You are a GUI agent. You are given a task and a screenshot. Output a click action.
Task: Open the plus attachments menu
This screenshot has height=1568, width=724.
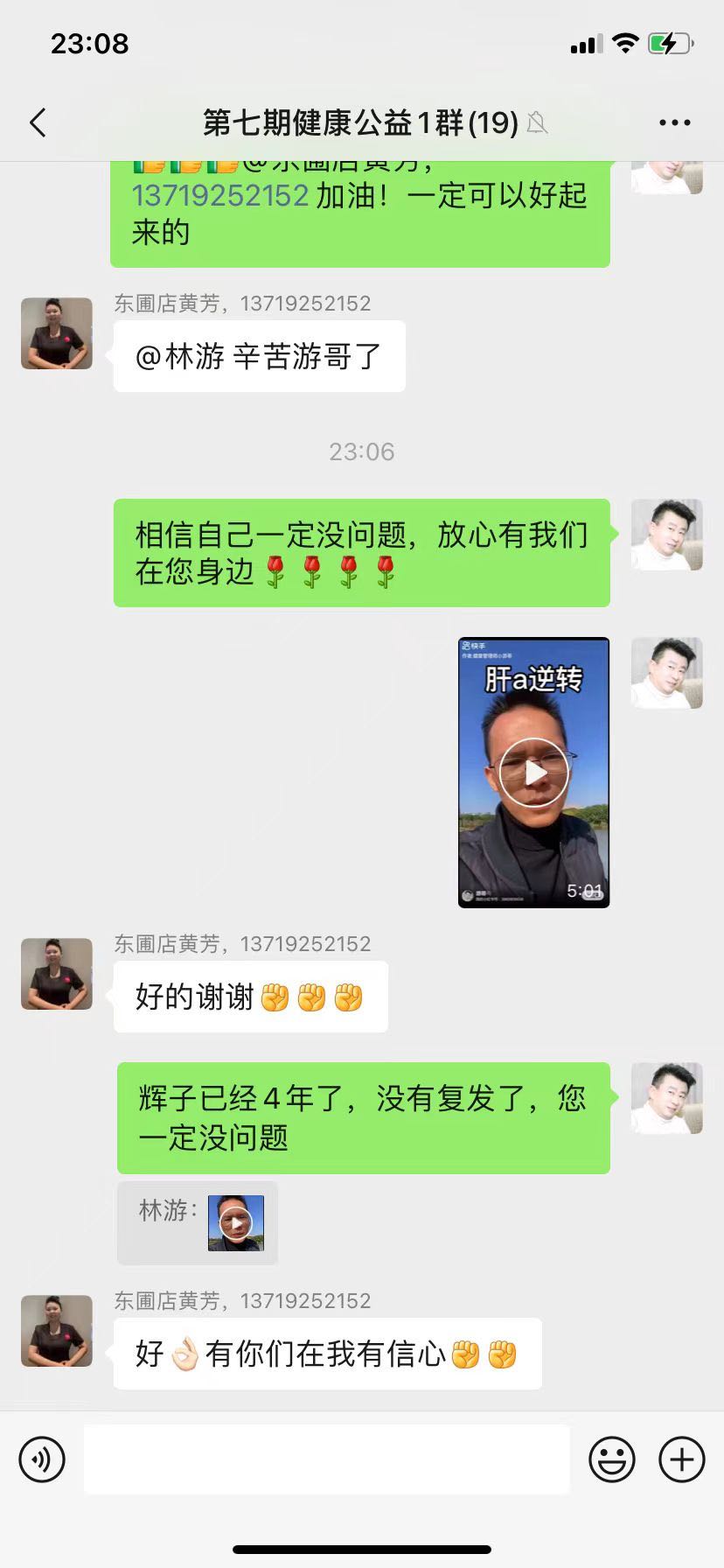click(x=681, y=1459)
